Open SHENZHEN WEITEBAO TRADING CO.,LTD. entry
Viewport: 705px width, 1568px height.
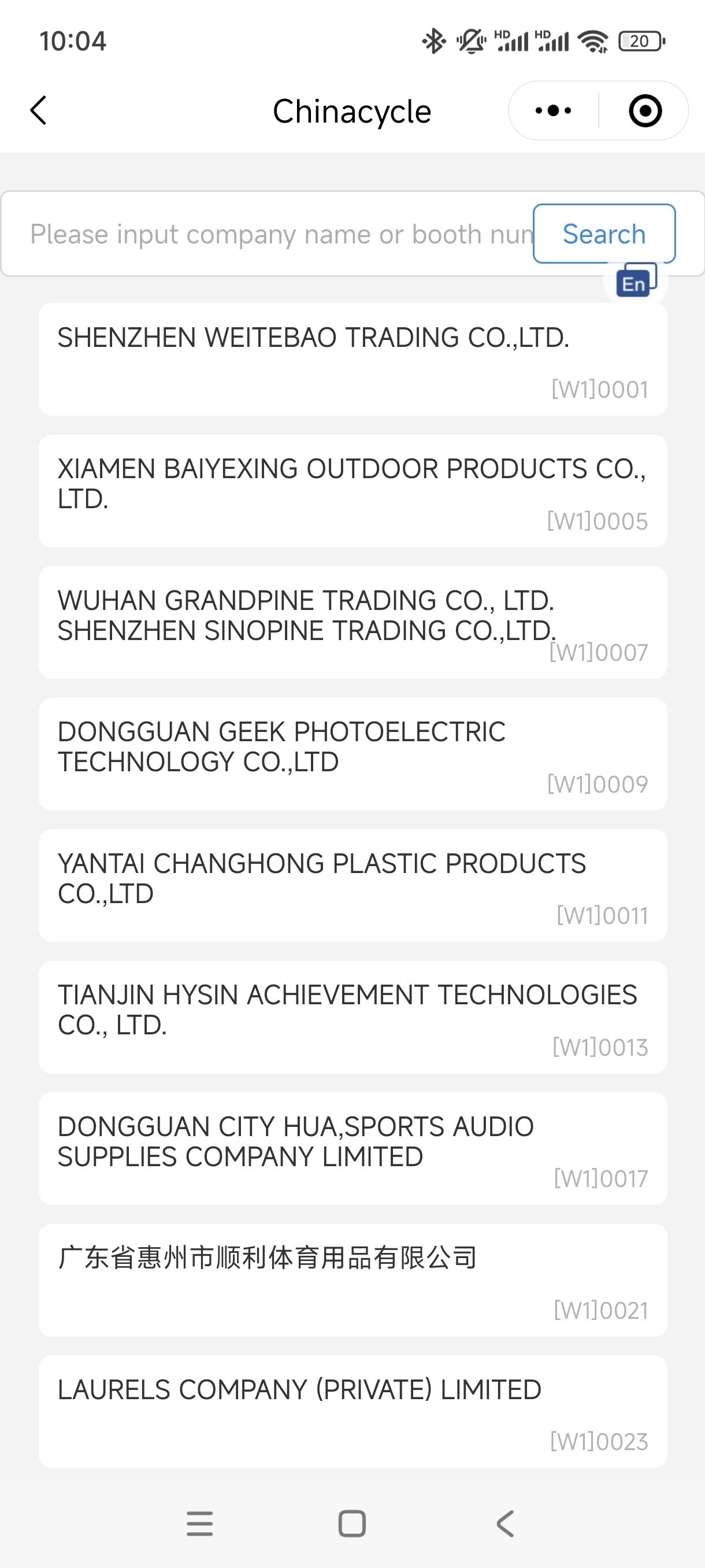[353, 359]
